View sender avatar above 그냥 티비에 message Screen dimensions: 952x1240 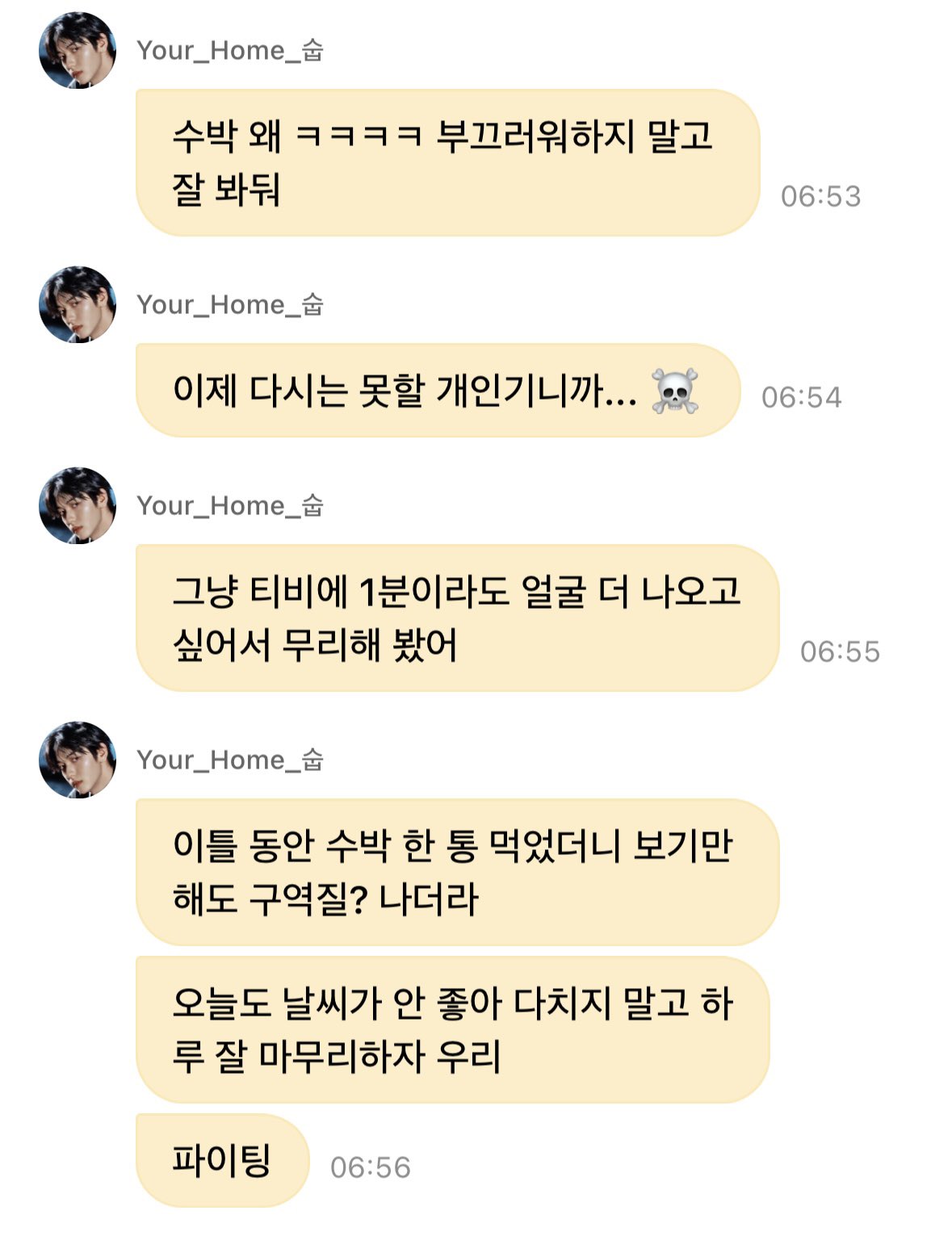point(78,505)
